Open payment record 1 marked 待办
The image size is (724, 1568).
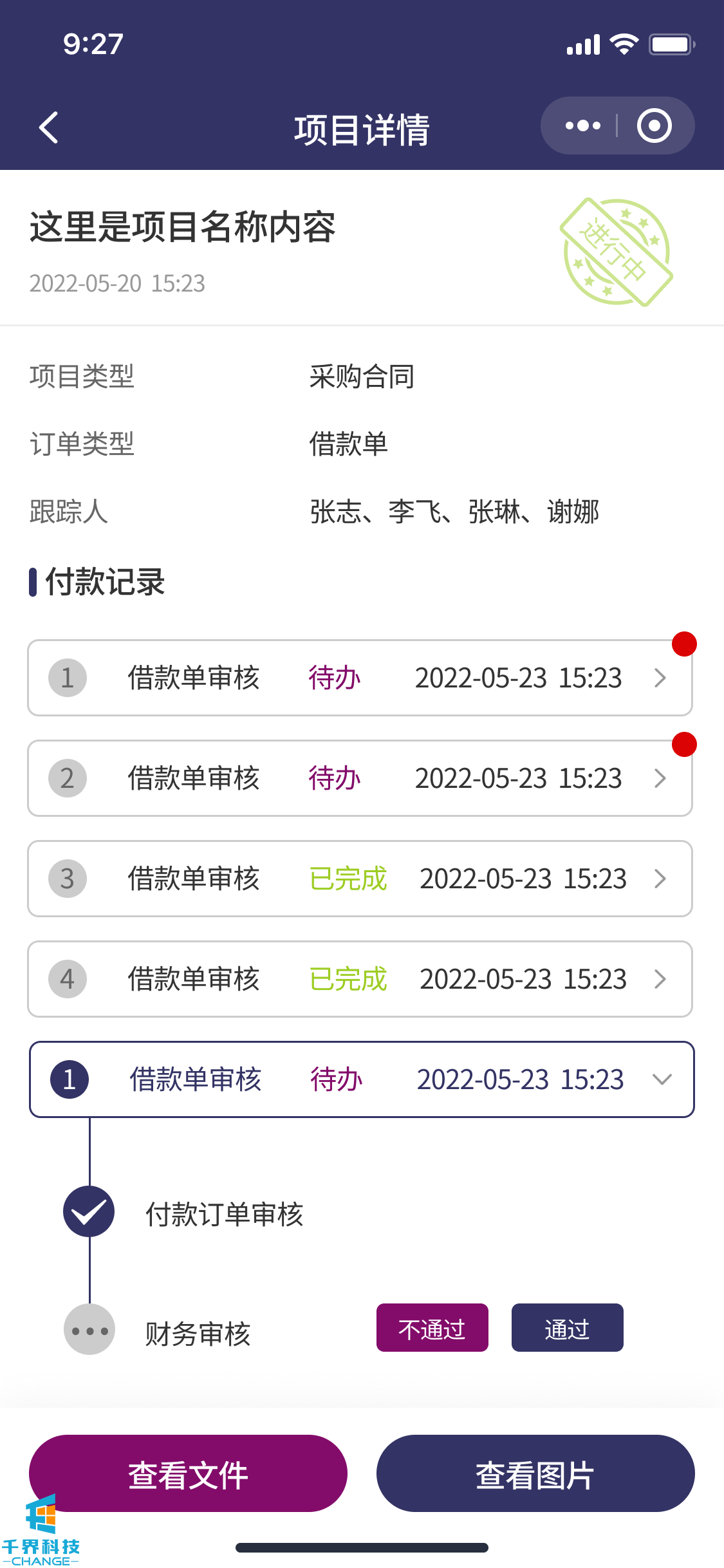360,678
